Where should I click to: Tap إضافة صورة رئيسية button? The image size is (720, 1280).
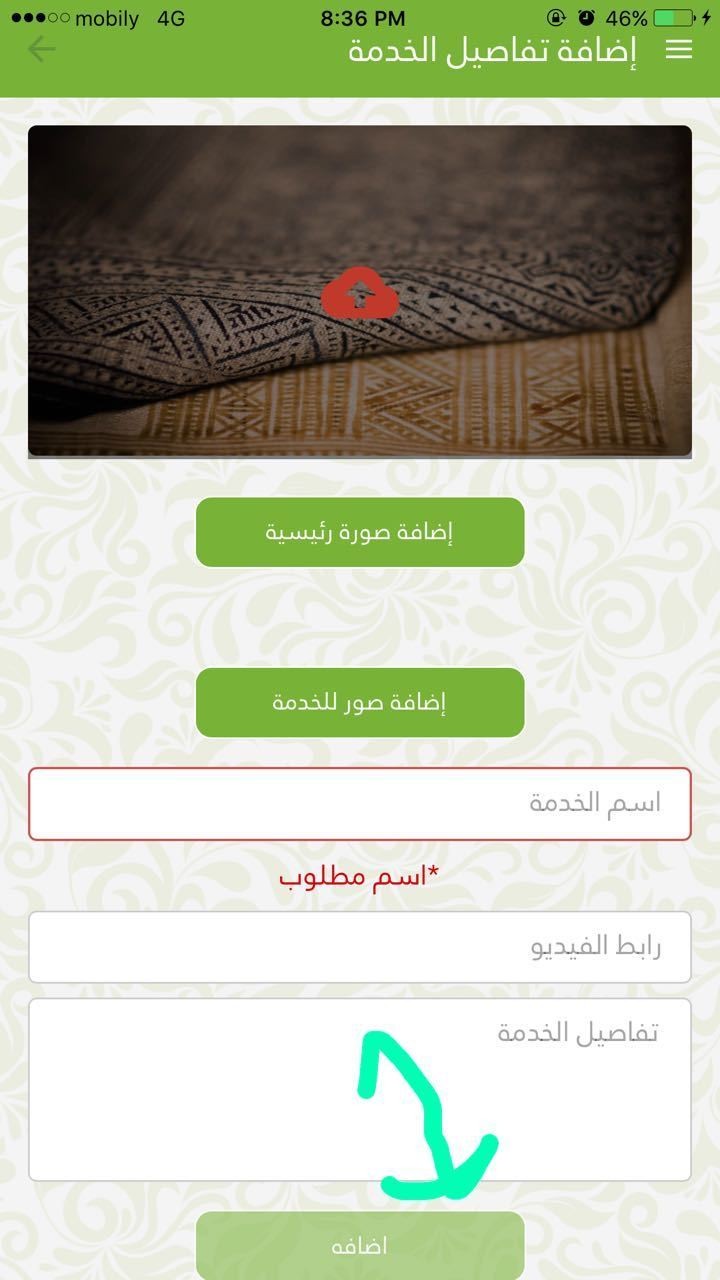tap(360, 532)
